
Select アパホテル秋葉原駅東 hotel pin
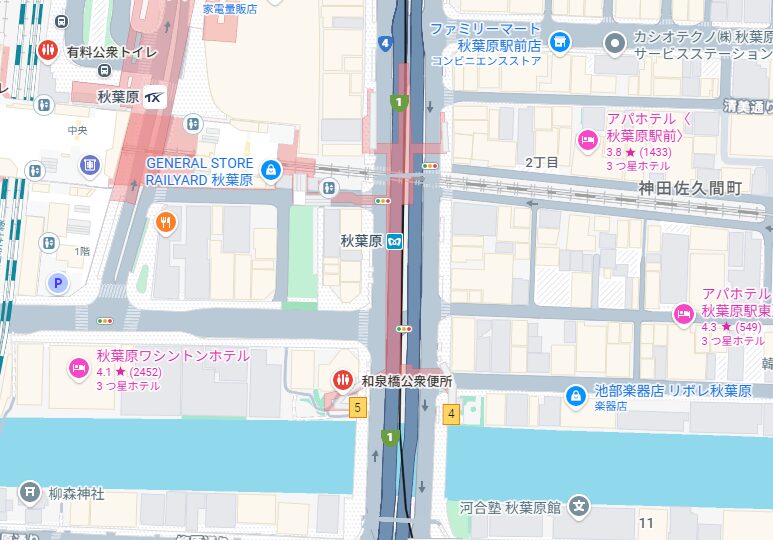click(685, 313)
